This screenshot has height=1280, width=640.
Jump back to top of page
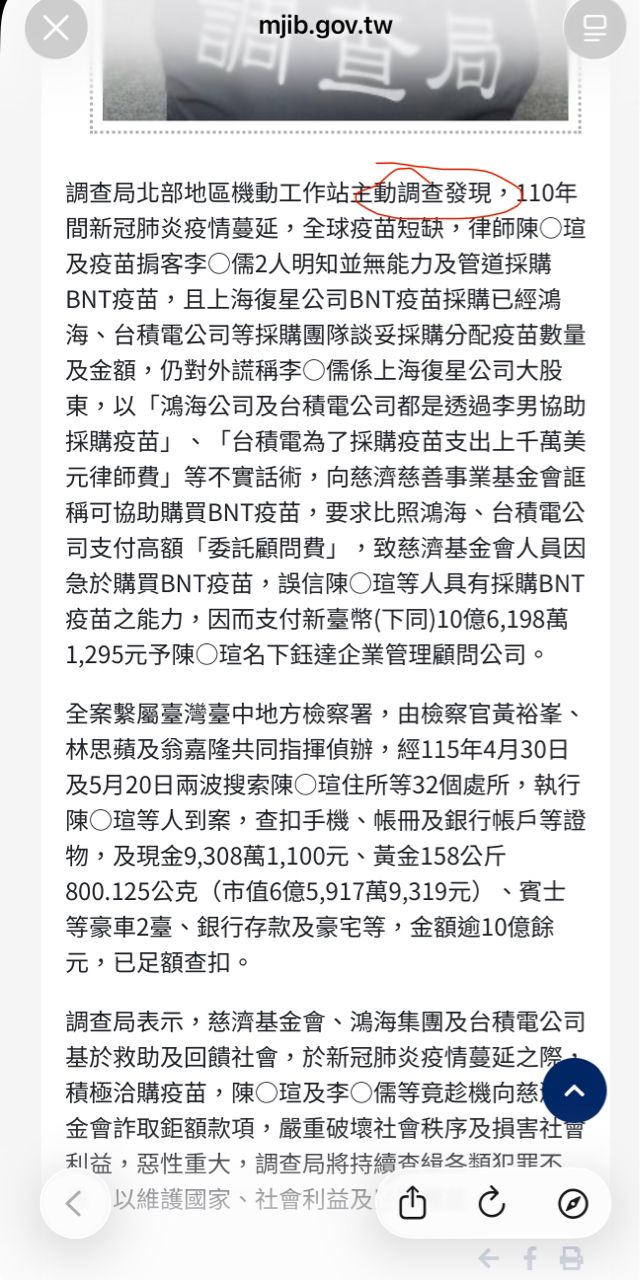[x=575, y=1090]
